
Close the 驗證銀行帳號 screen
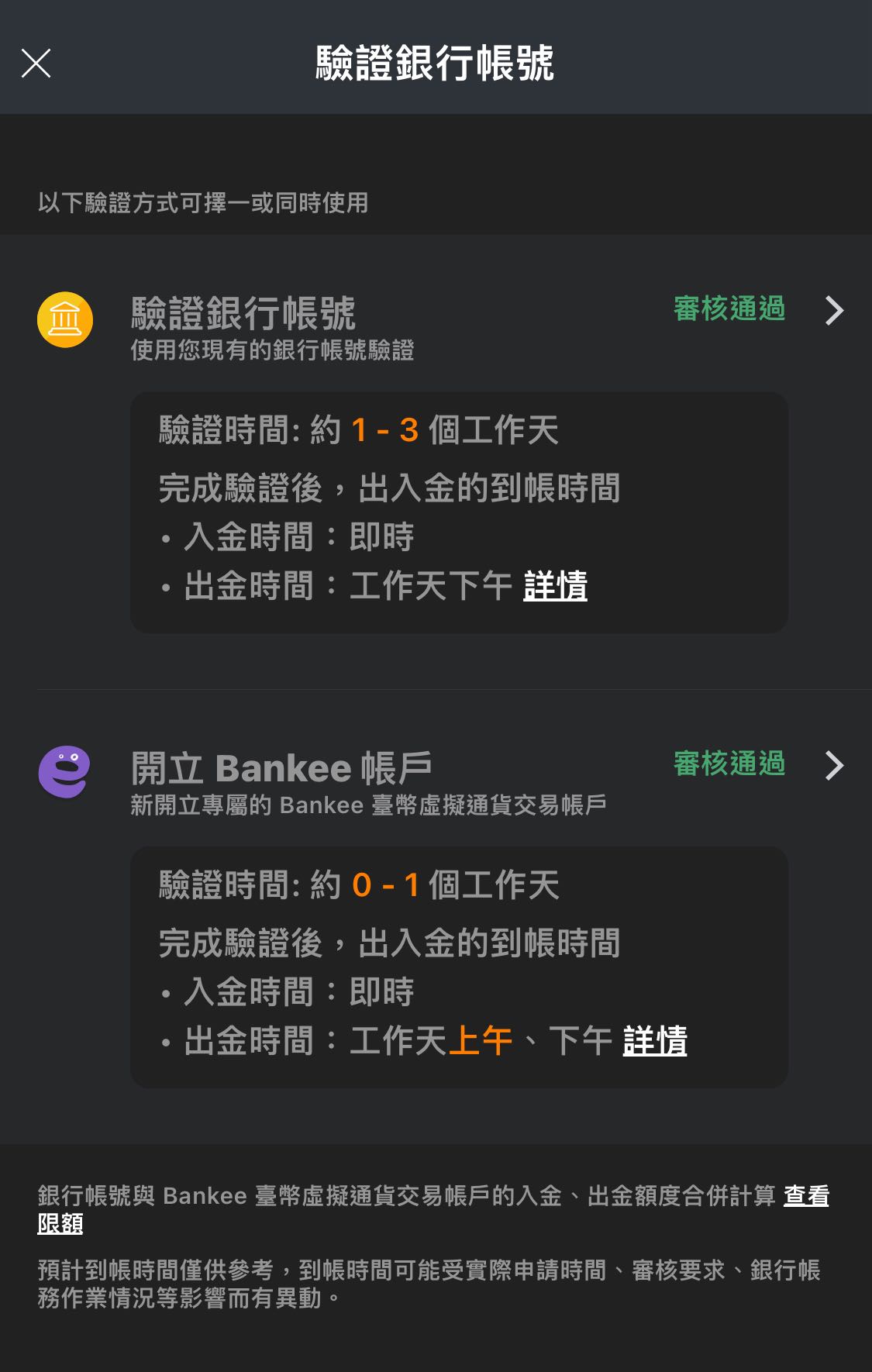[x=36, y=64]
